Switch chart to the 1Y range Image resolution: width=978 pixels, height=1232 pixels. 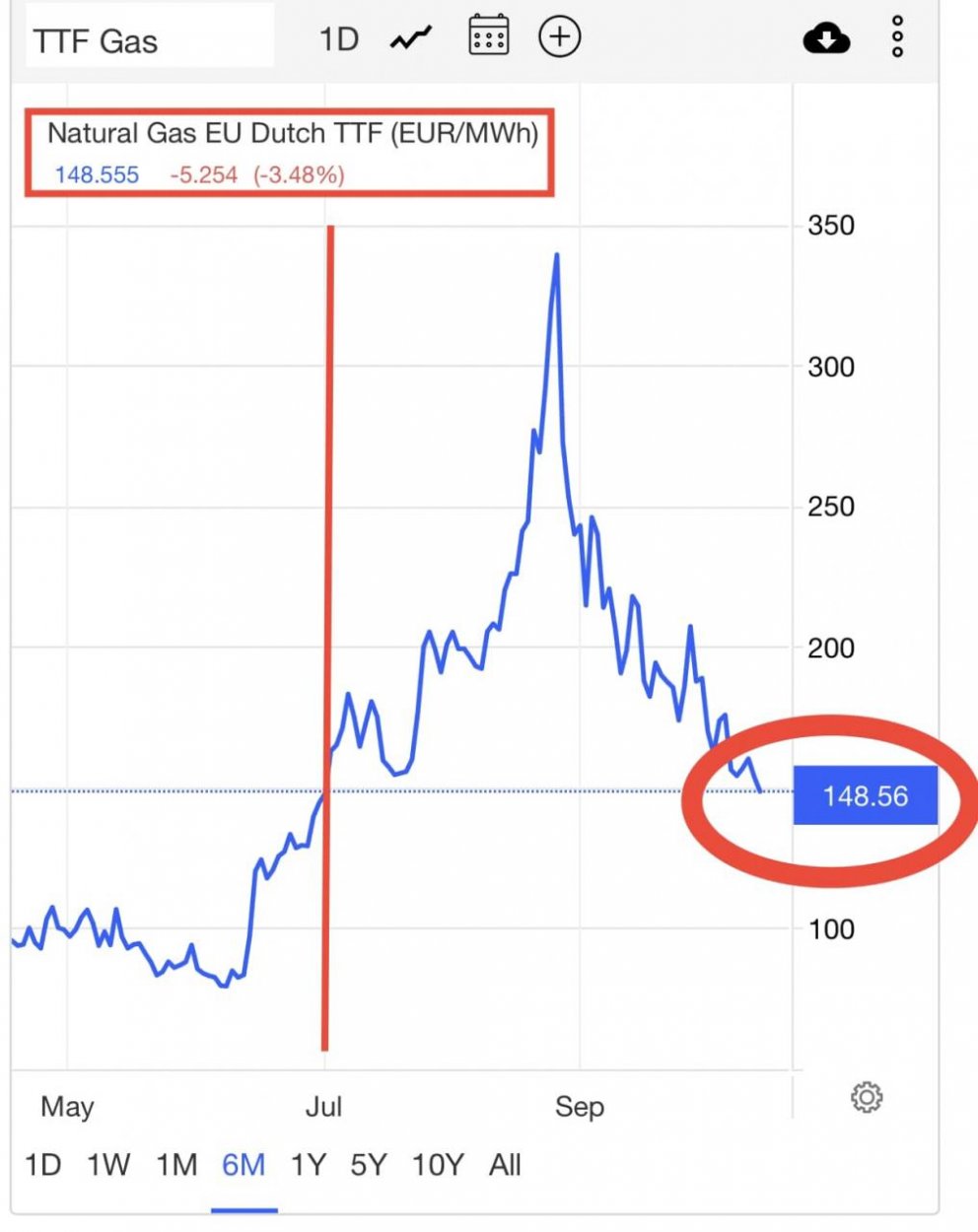point(308,1166)
